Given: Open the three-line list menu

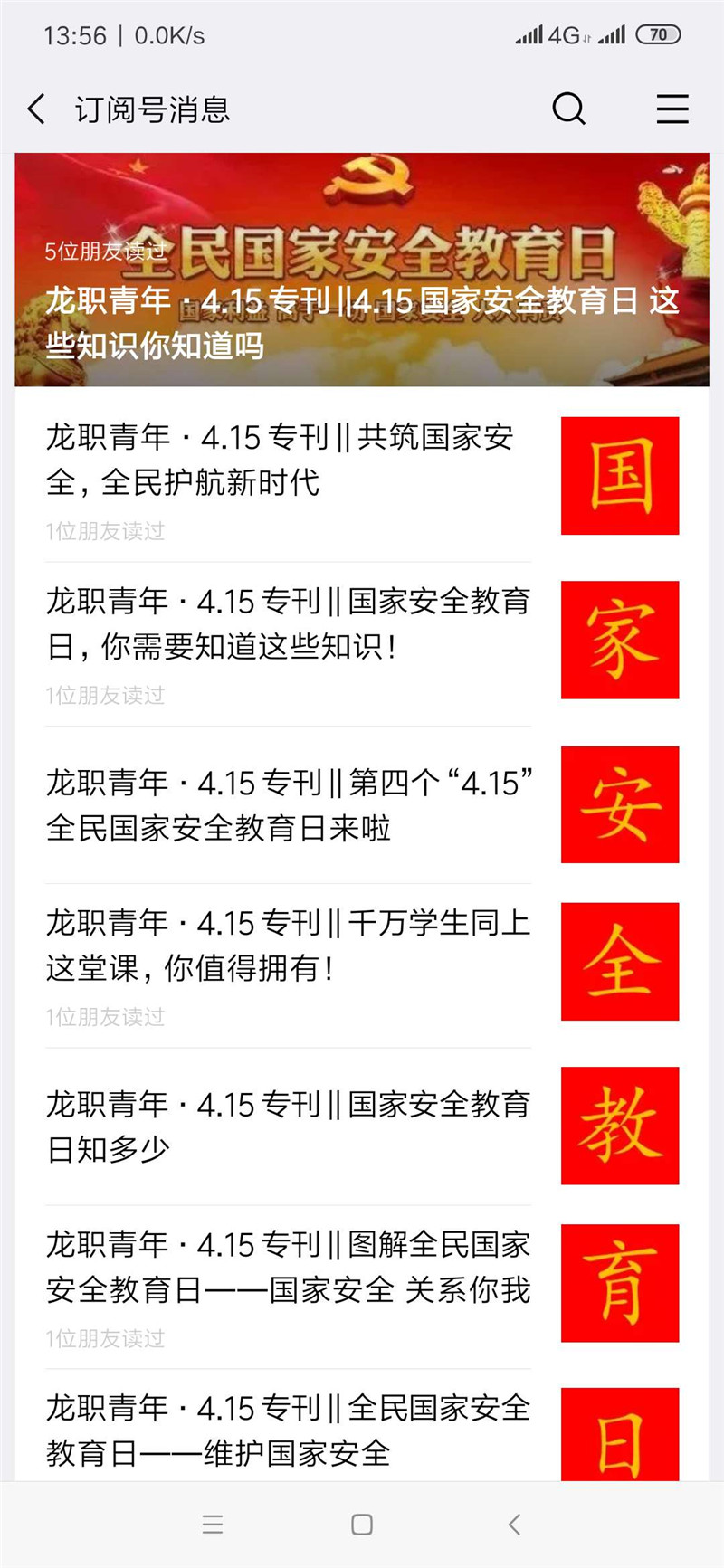Looking at the screenshot, I should tap(672, 109).
